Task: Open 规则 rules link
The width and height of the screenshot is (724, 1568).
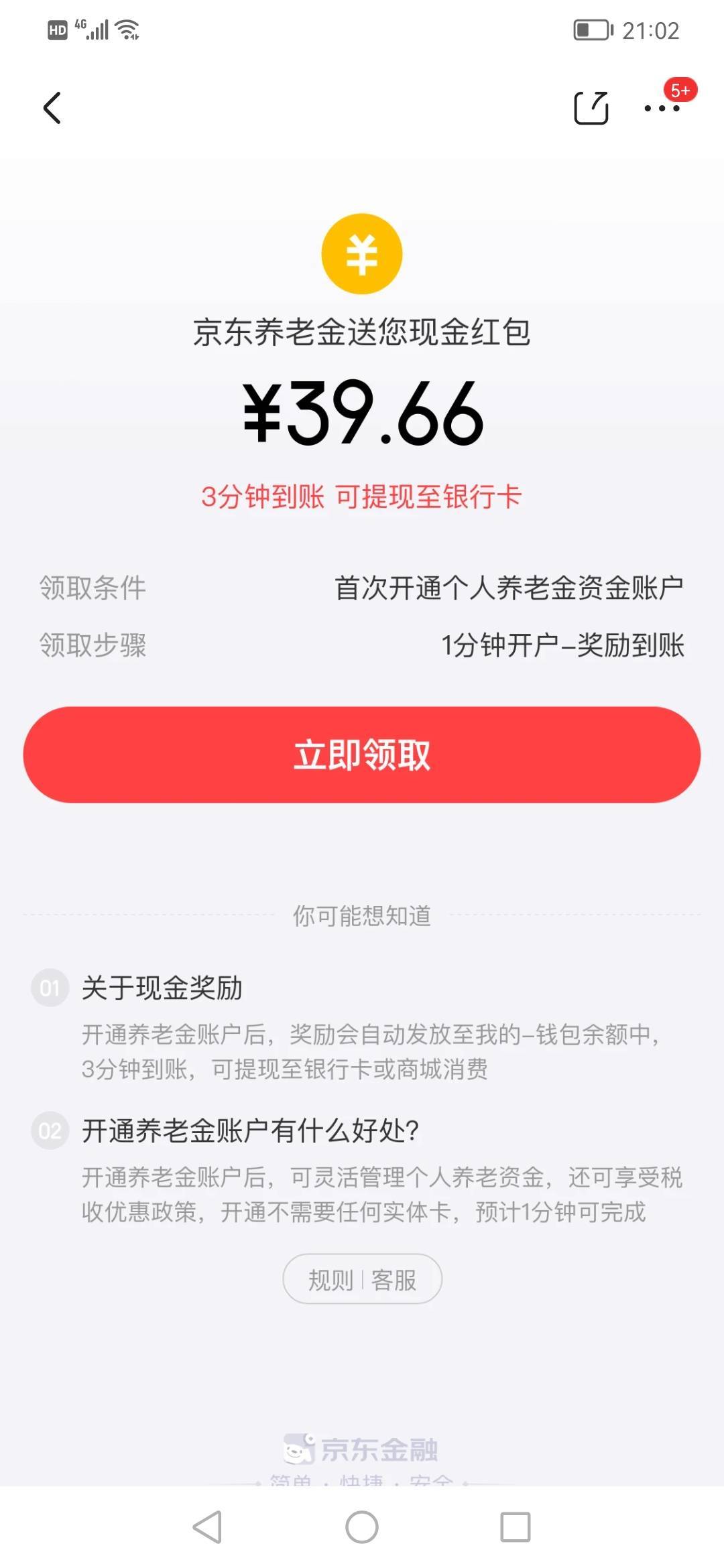Action: point(330,1280)
